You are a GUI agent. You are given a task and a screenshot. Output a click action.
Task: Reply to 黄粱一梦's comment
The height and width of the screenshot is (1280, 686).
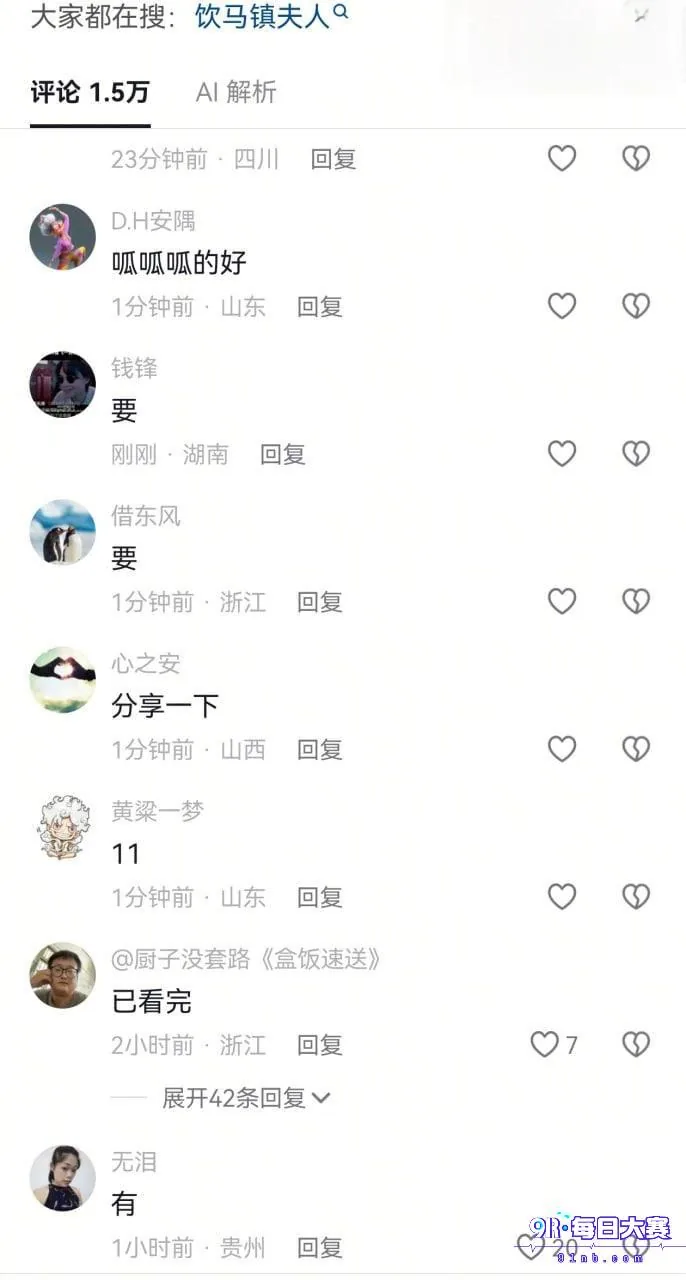[x=320, y=897]
